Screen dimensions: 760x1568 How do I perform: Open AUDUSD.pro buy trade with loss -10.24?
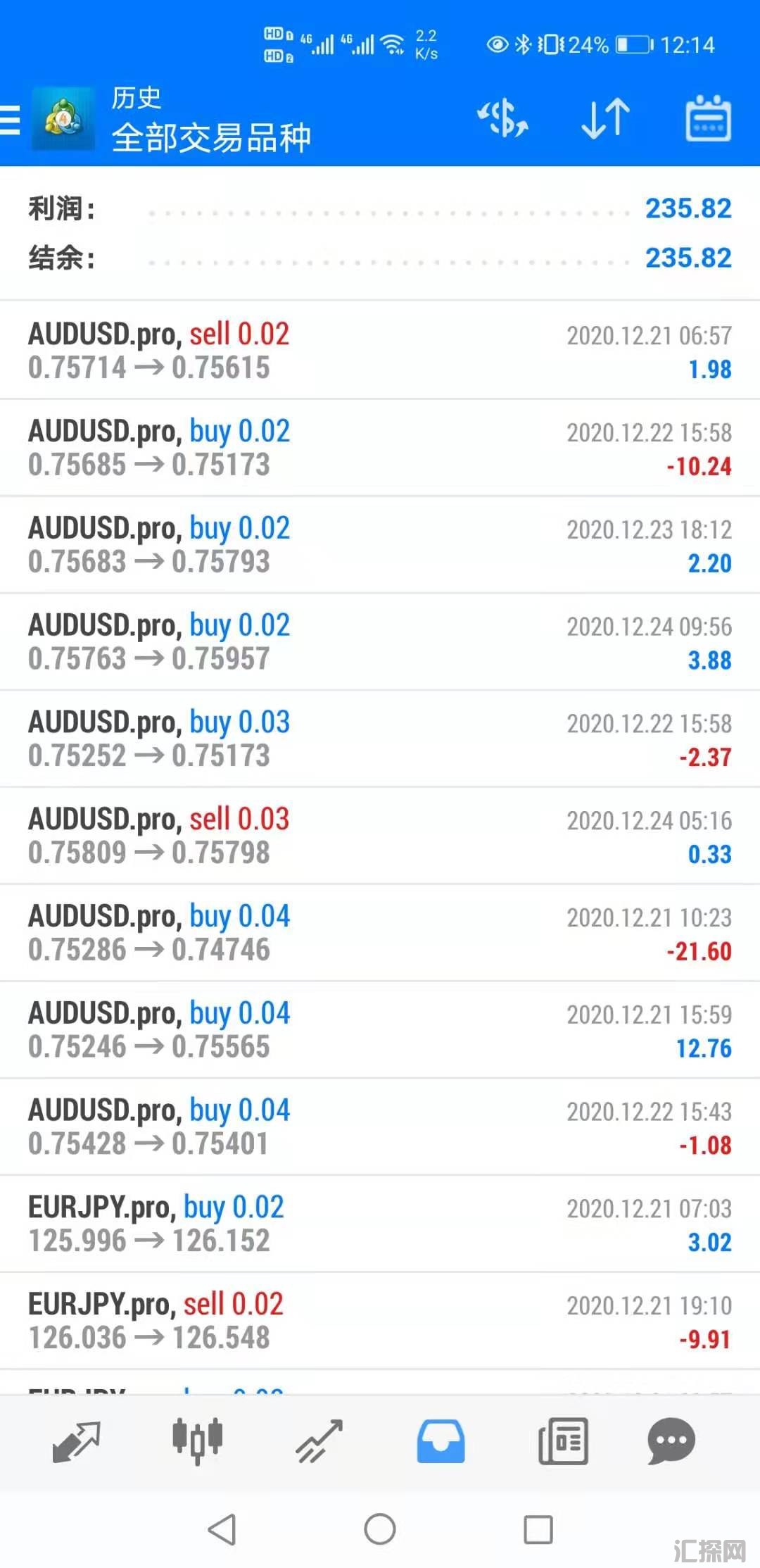(x=380, y=448)
